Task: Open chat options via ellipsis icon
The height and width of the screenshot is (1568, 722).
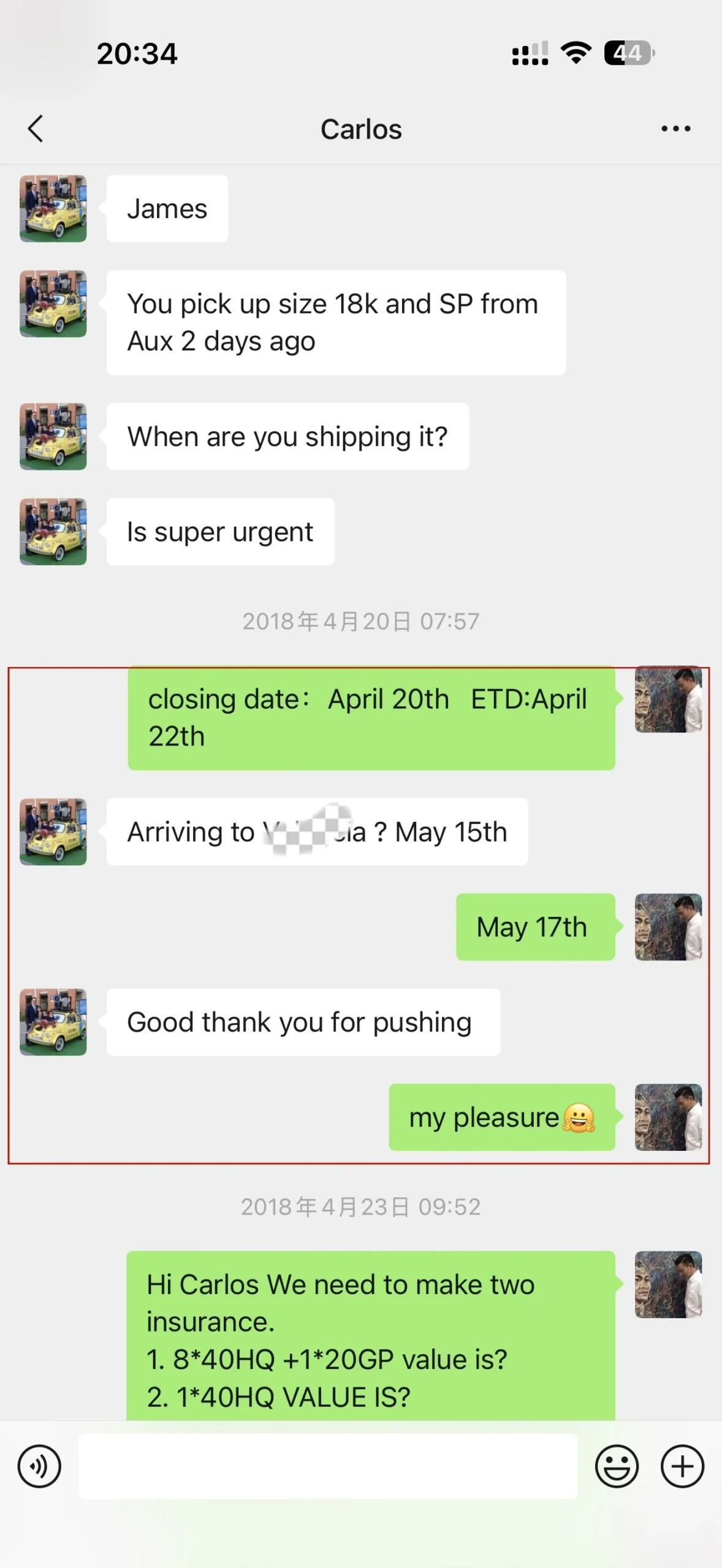Action: [675, 129]
